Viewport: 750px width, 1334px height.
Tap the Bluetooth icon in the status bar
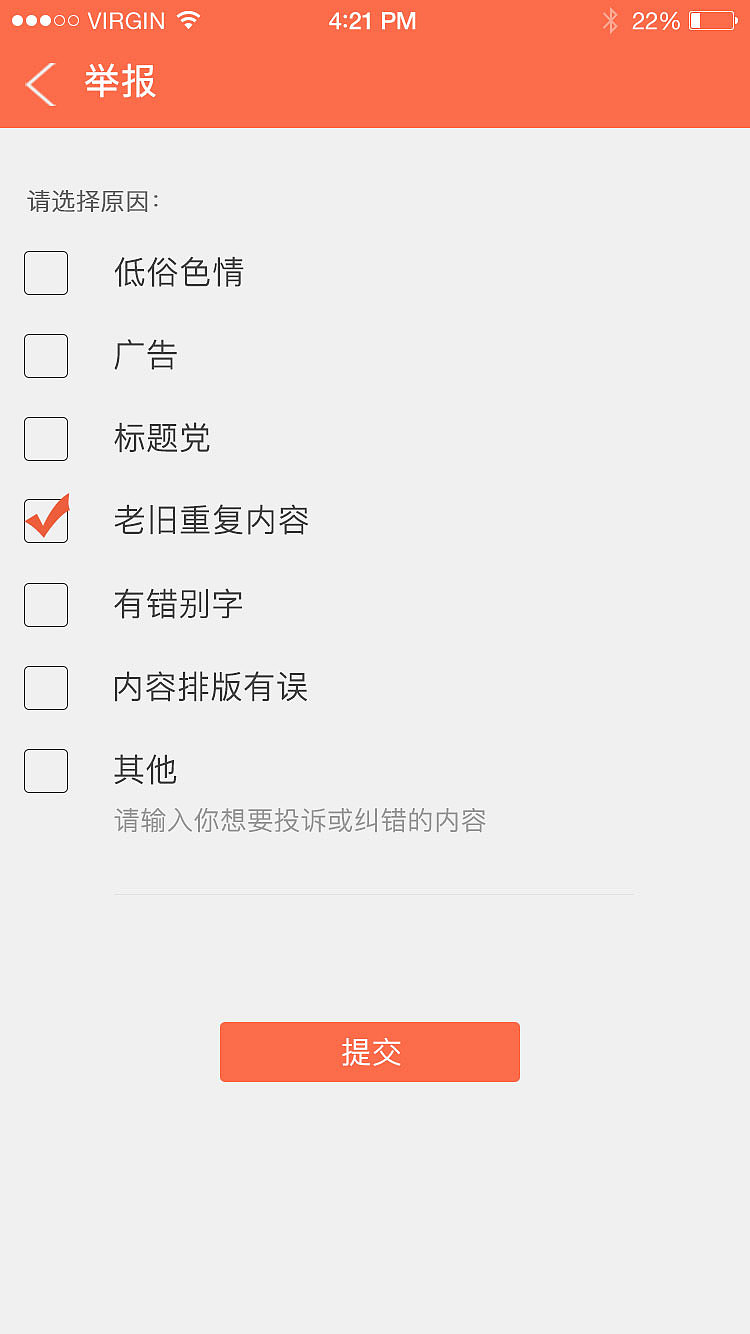pyautogui.click(x=611, y=19)
